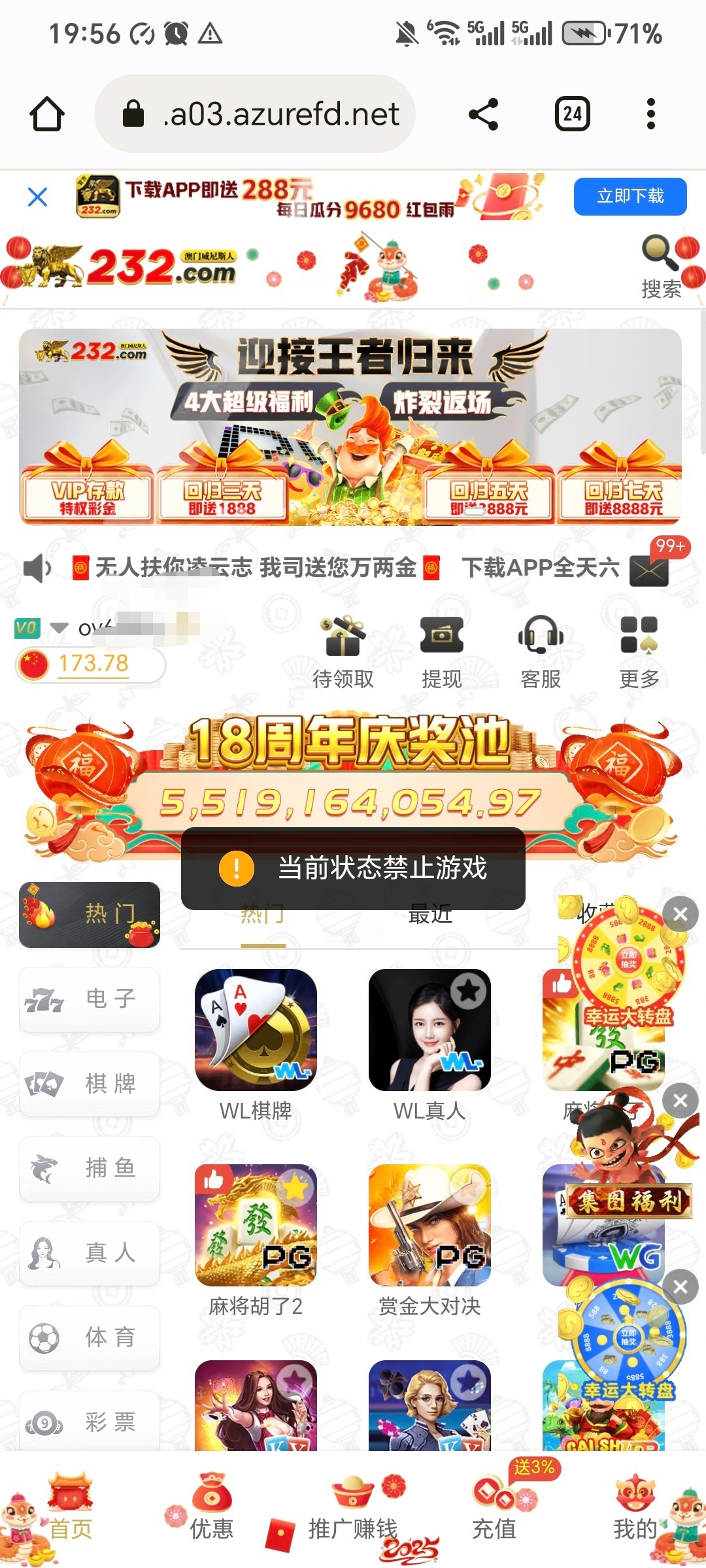This screenshot has width=706, height=1568.
Task: Select the 体育 category
Action: pos(90,1337)
